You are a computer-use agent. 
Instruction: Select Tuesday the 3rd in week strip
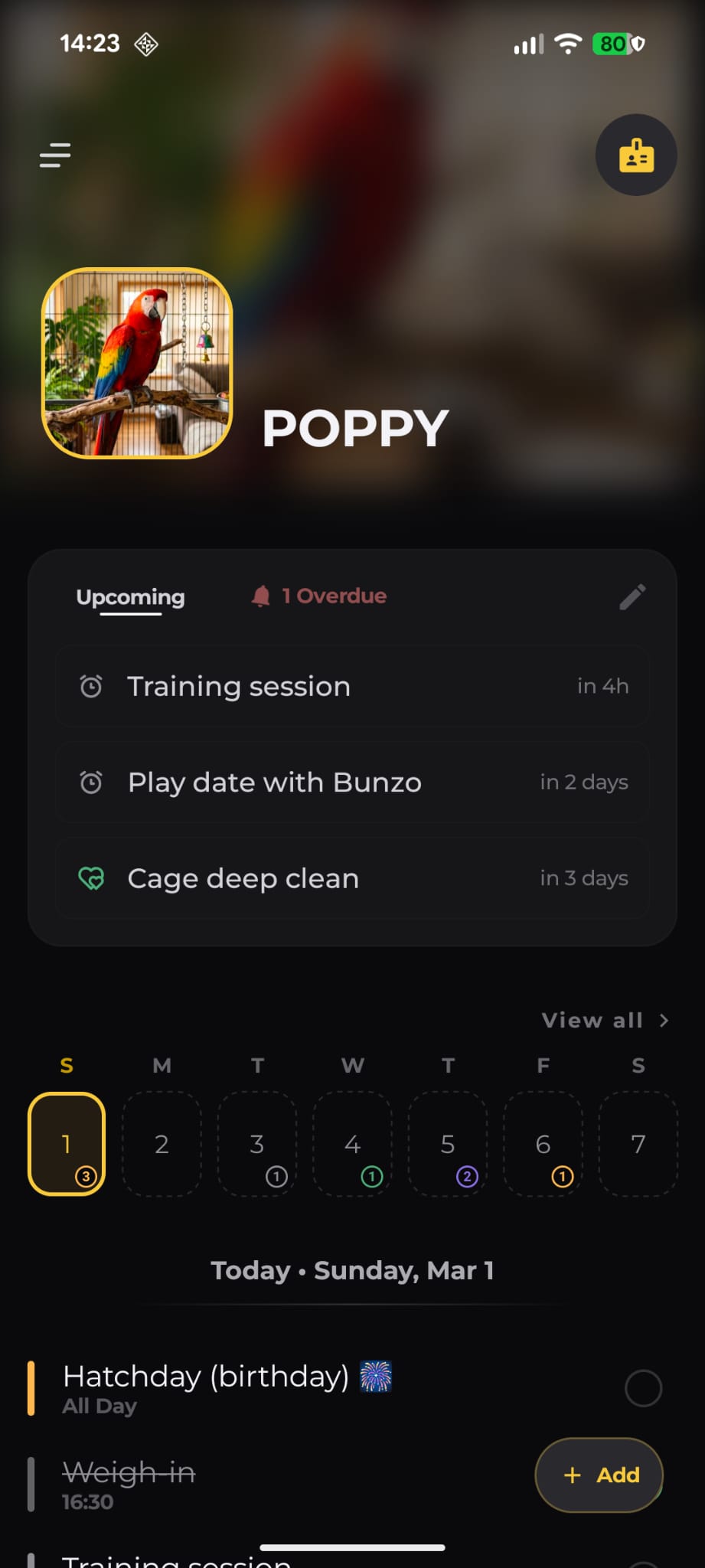point(257,1145)
